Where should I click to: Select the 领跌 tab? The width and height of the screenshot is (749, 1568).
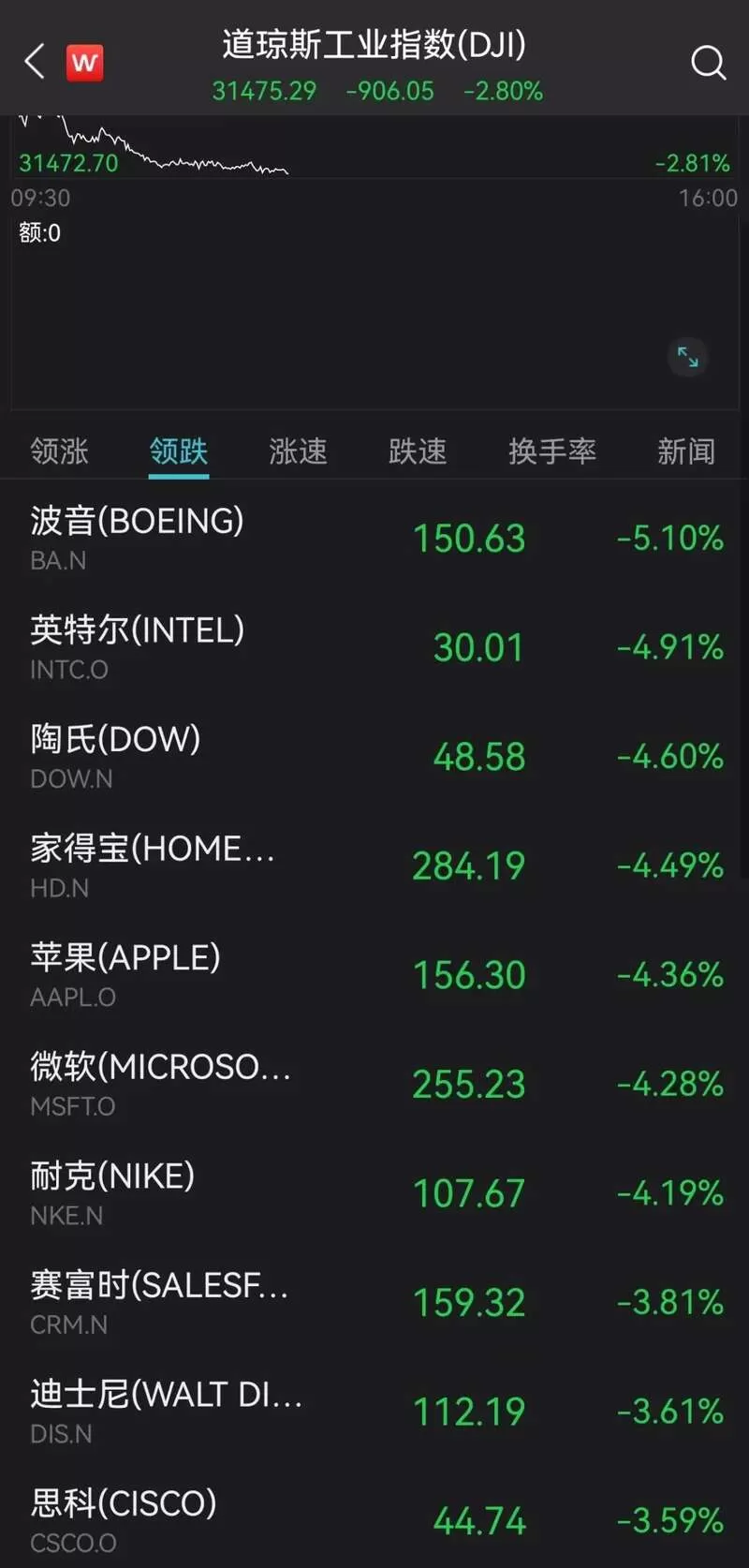(x=179, y=451)
